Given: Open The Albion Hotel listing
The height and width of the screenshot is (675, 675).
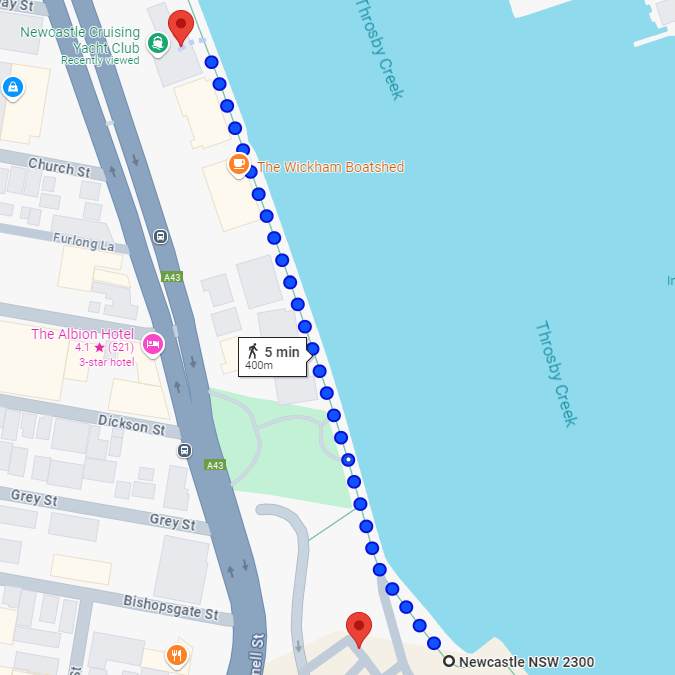Looking at the screenshot, I should [x=153, y=344].
